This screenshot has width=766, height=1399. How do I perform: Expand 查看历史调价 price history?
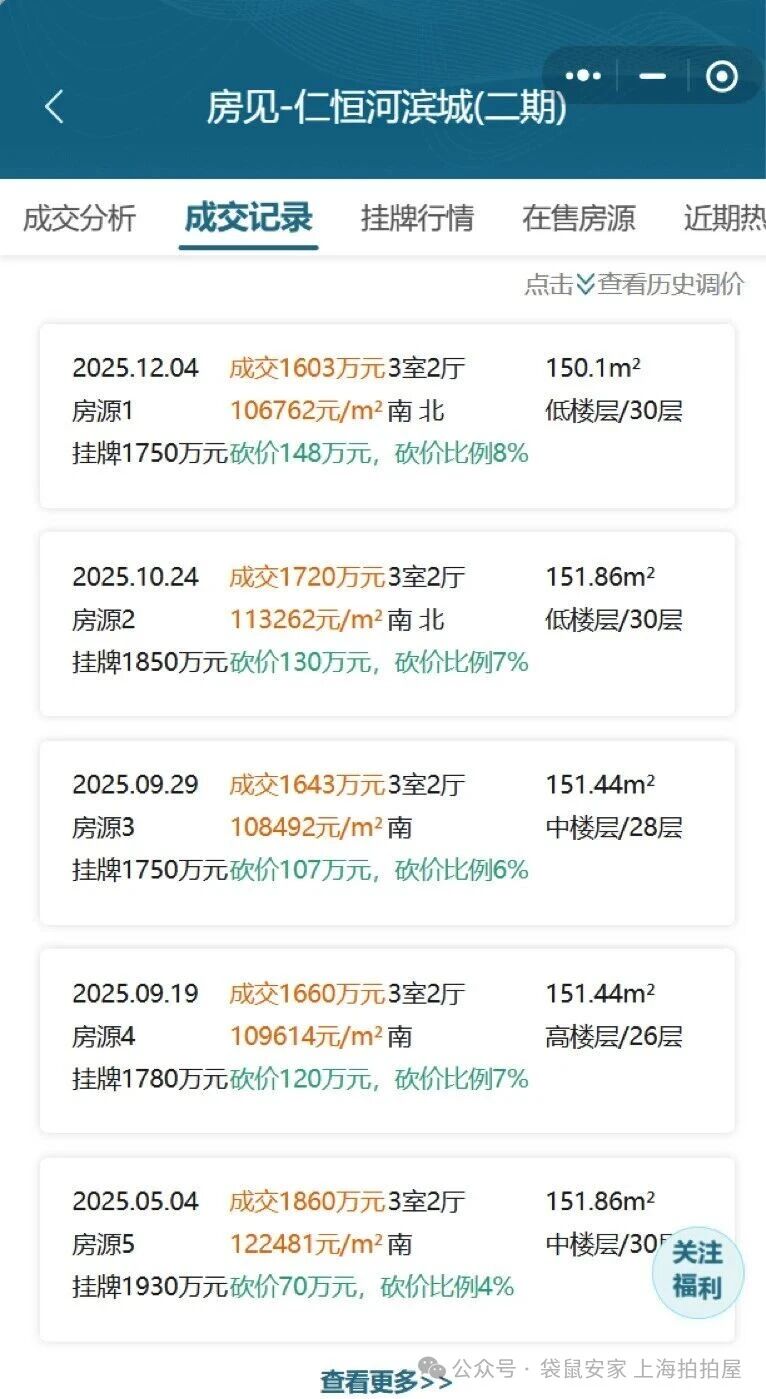pos(634,284)
